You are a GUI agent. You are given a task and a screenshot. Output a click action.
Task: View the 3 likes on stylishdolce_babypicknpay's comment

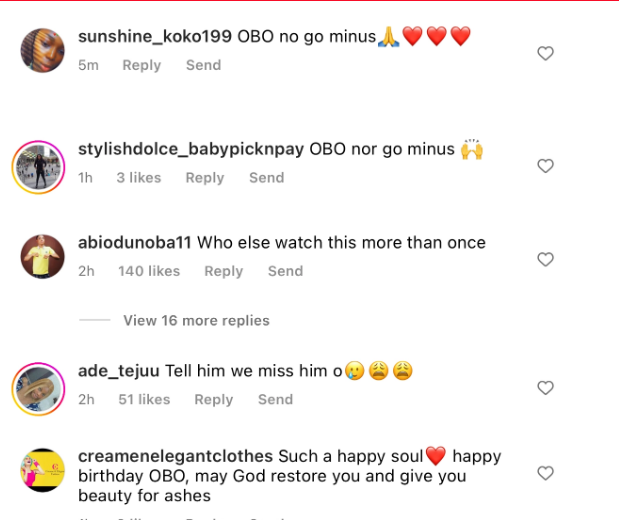coord(138,178)
